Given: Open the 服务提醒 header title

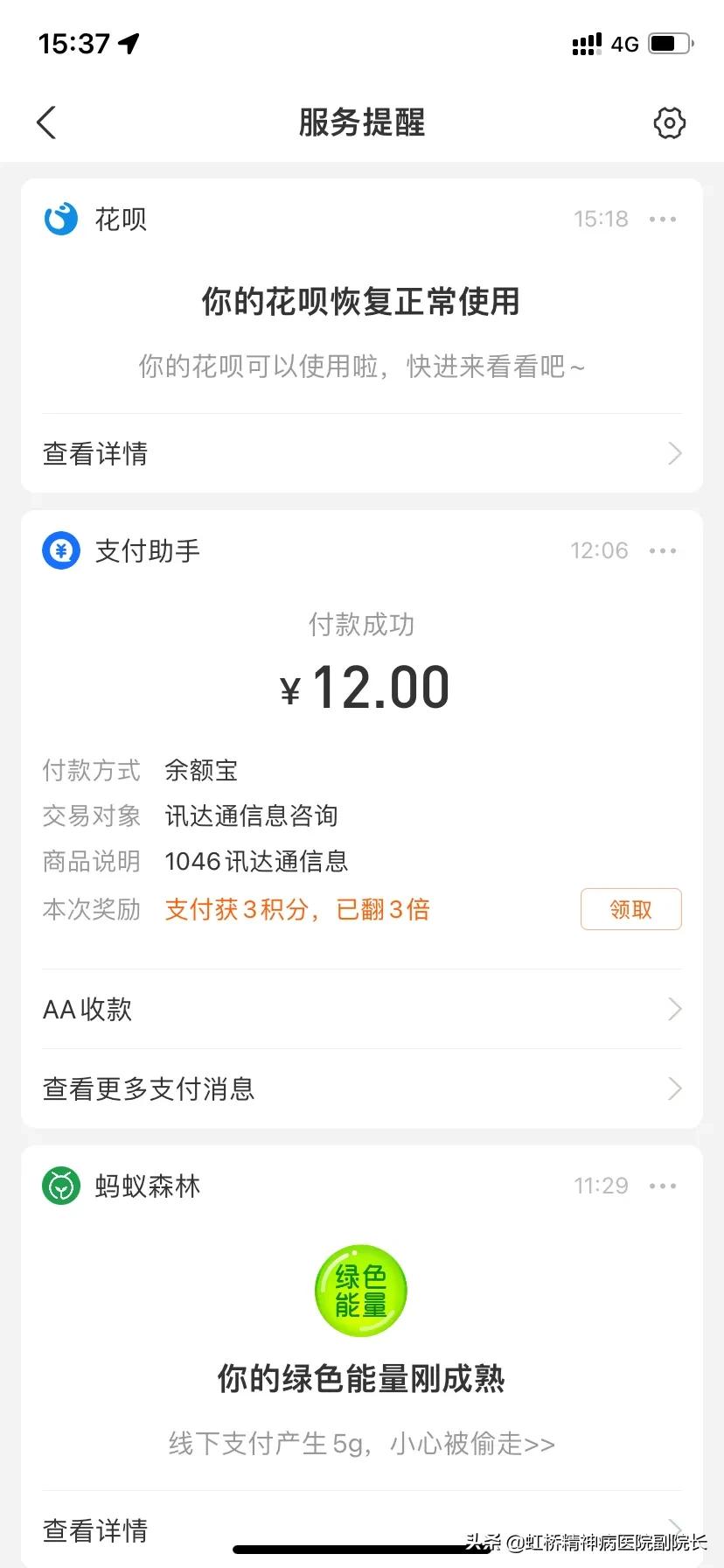Looking at the screenshot, I should click(361, 122).
